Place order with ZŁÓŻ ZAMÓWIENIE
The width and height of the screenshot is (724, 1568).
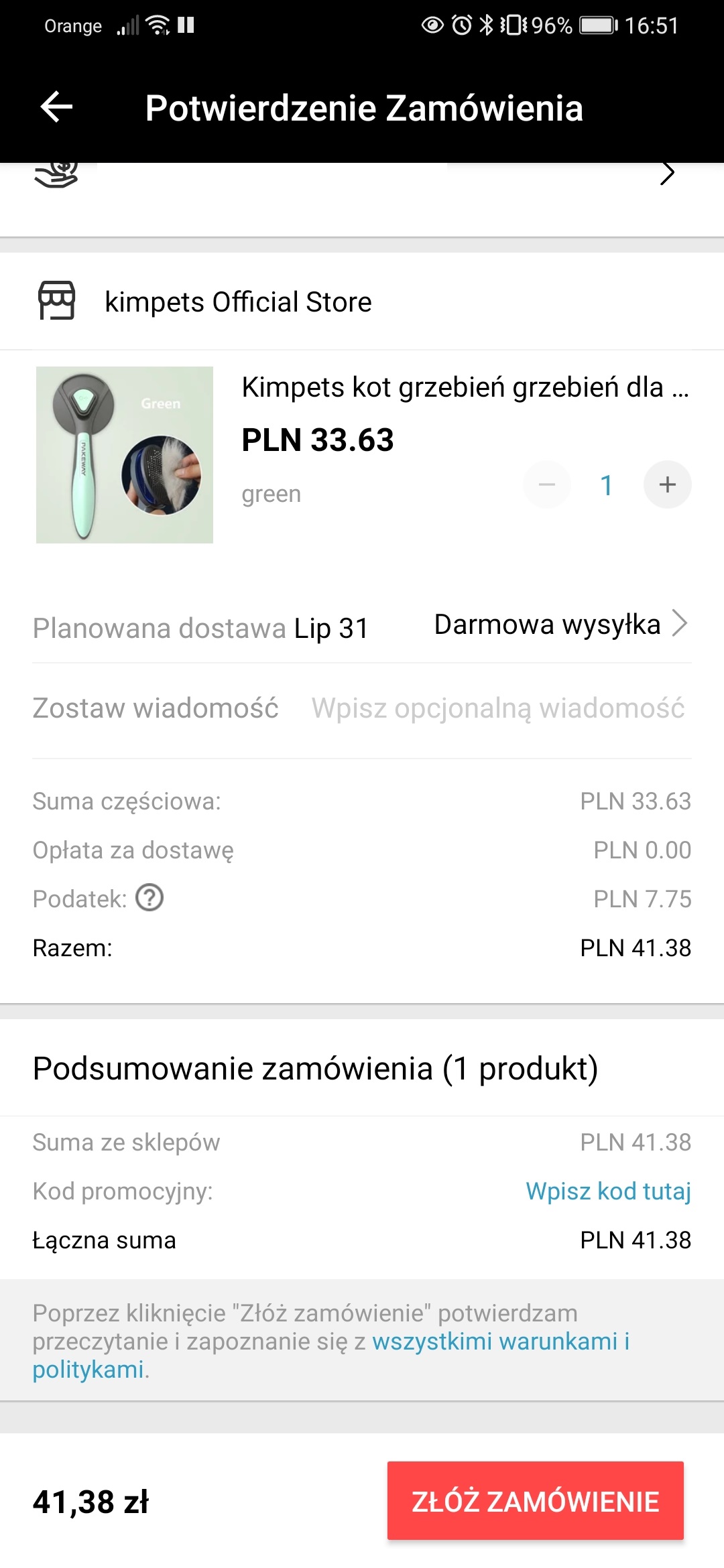point(535,1501)
